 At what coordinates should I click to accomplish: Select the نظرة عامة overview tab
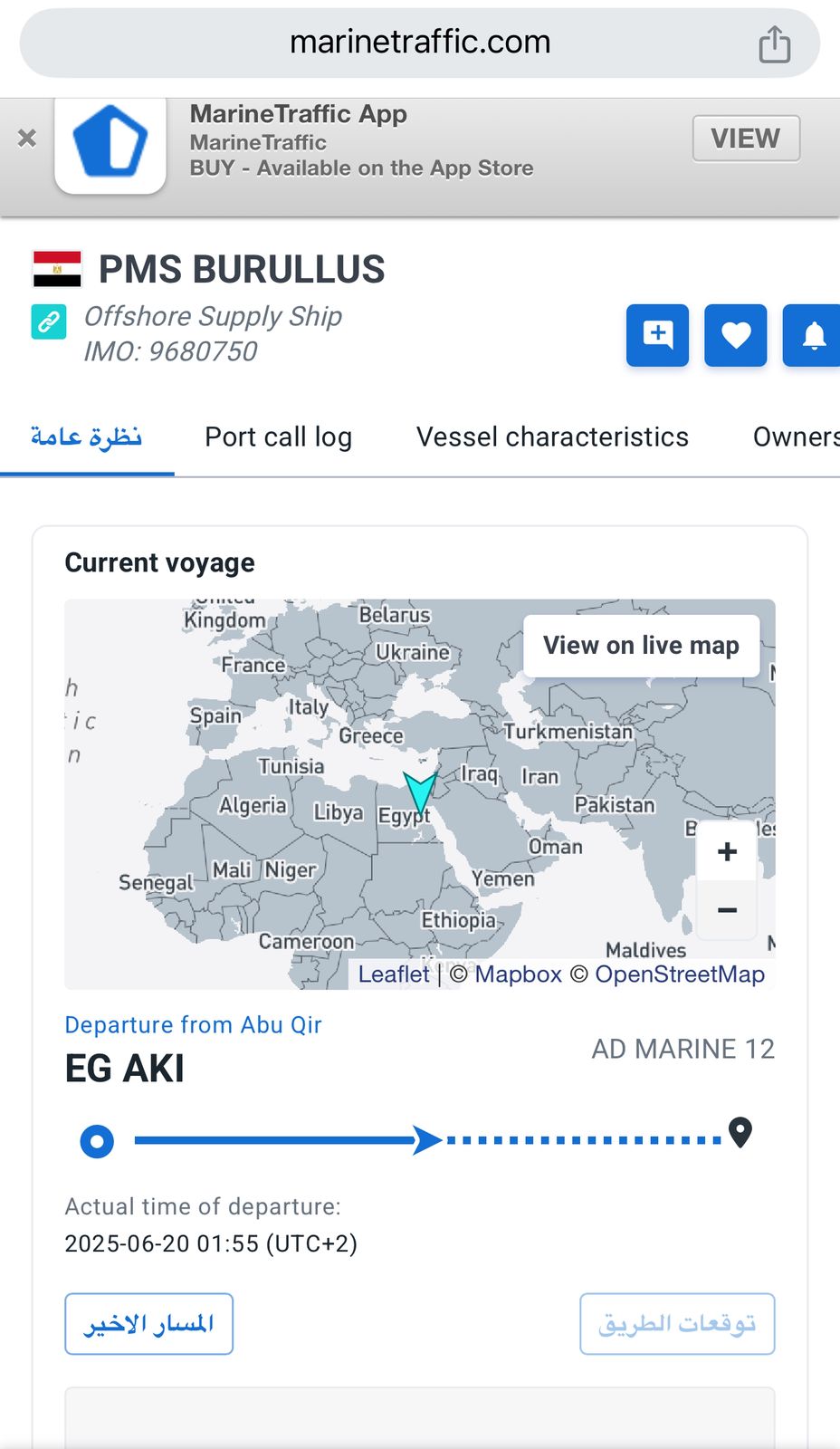point(87,437)
